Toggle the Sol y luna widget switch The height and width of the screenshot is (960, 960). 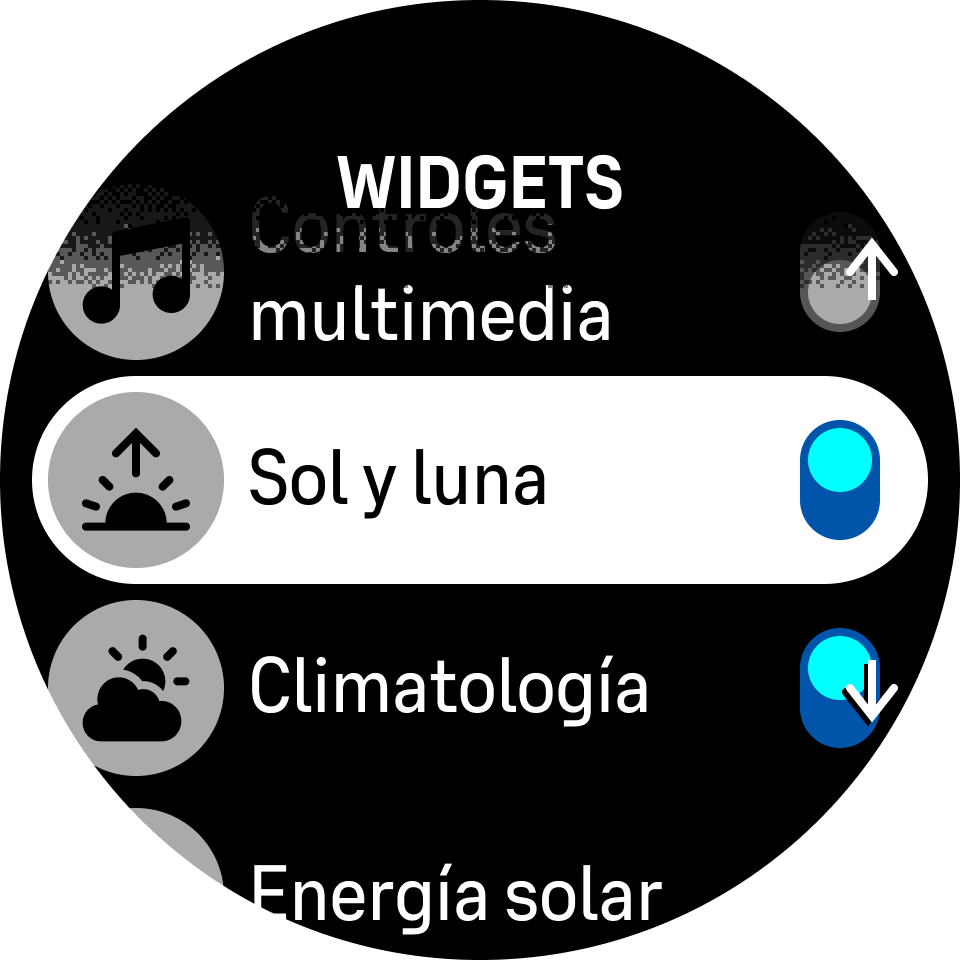coord(839,480)
